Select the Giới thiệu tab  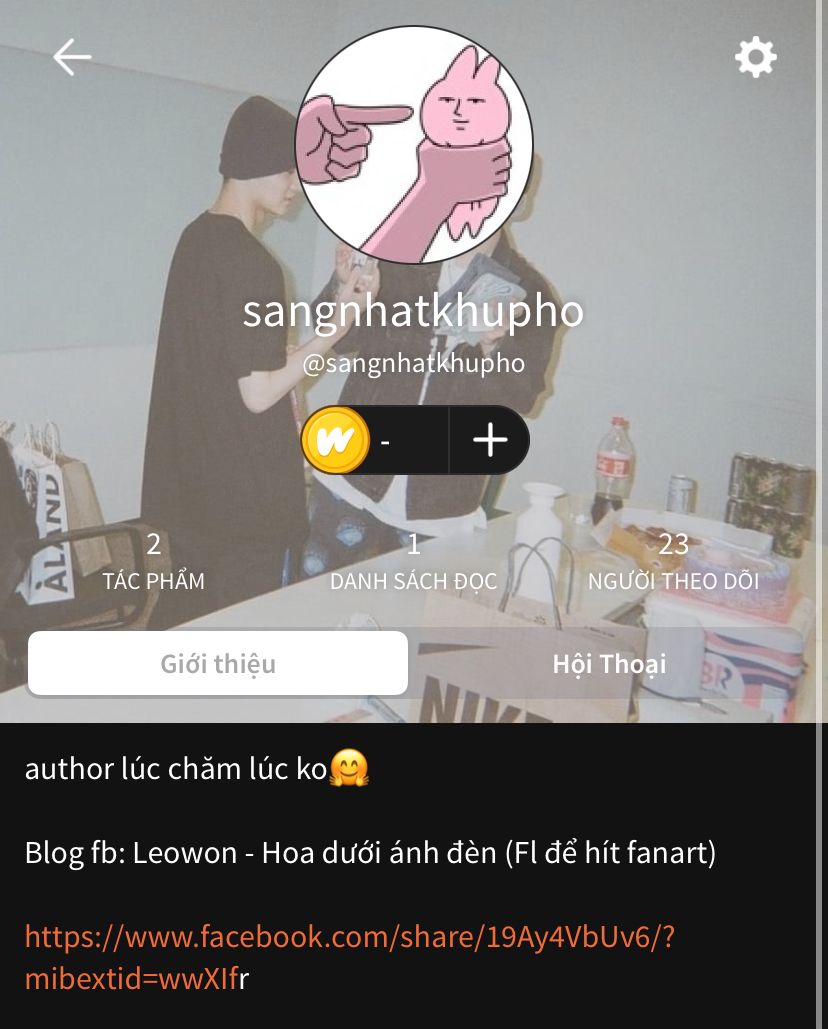(x=218, y=664)
